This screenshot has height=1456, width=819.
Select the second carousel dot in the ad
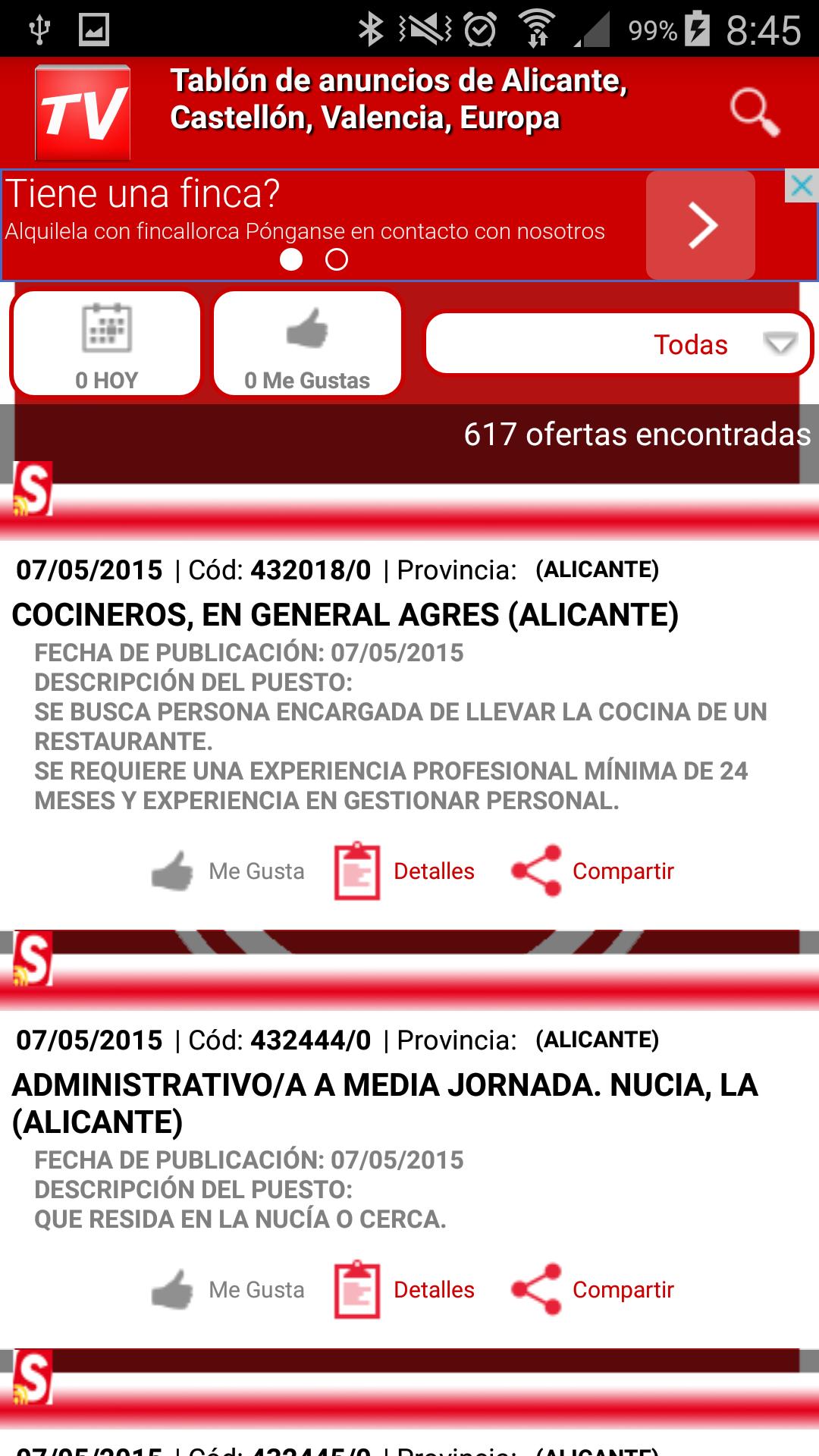[336, 260]
